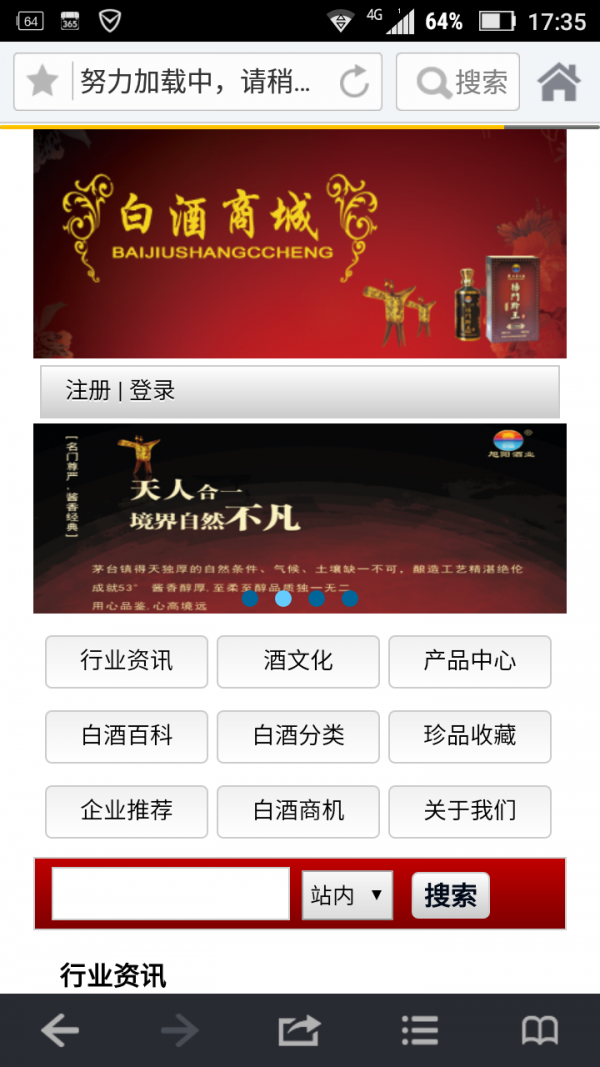The height and width of the screenshot is (1067, 600).
Task: Reload the page using the refresh icon
Action: [x=354, y=81]
